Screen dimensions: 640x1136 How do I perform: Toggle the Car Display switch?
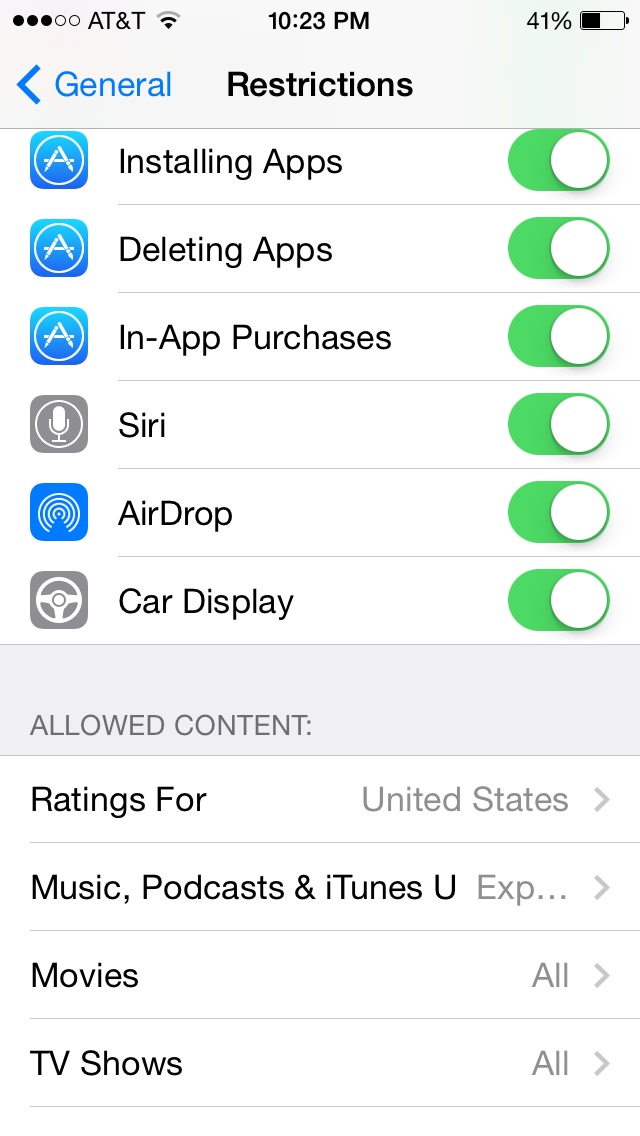point(559,601)
